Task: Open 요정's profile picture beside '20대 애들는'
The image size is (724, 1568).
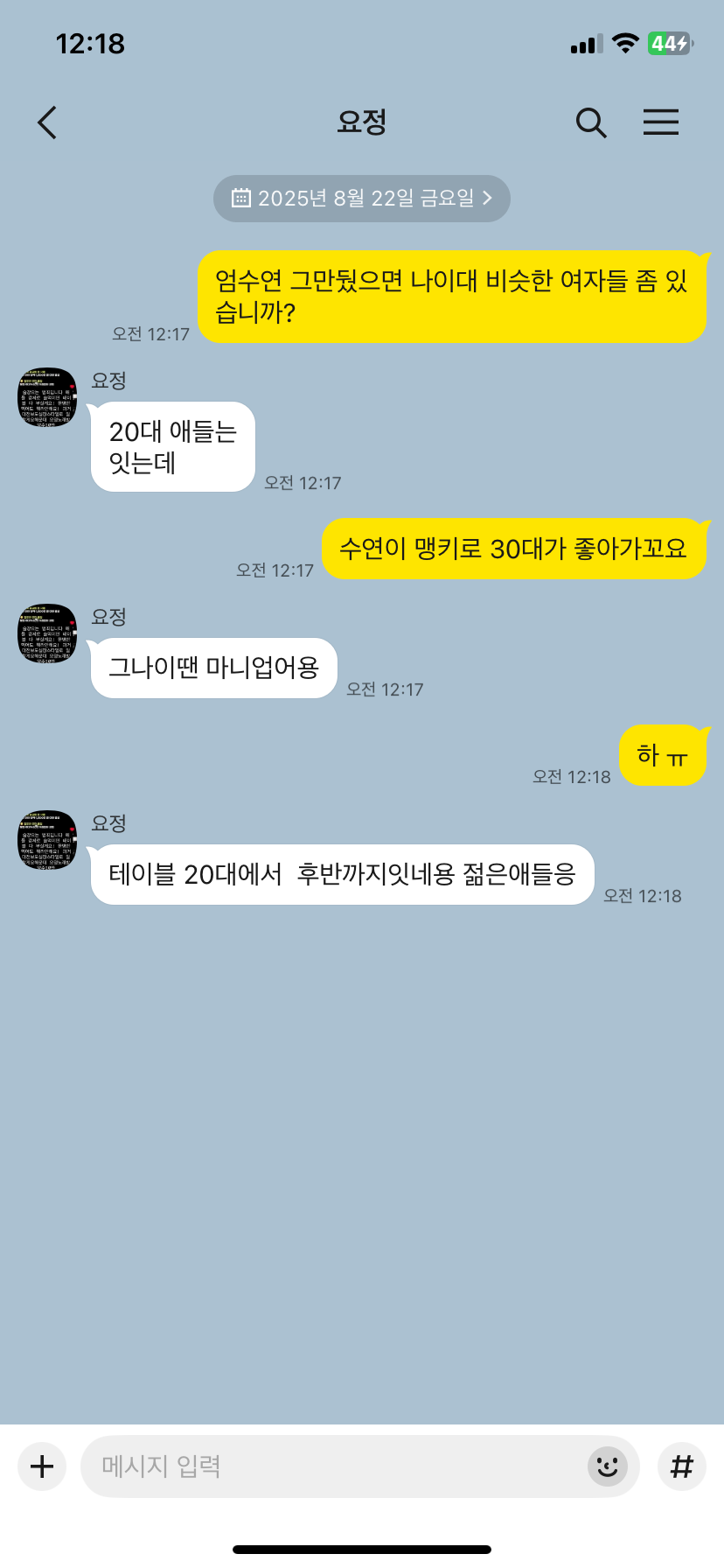Action: click(x=47, y=397)
